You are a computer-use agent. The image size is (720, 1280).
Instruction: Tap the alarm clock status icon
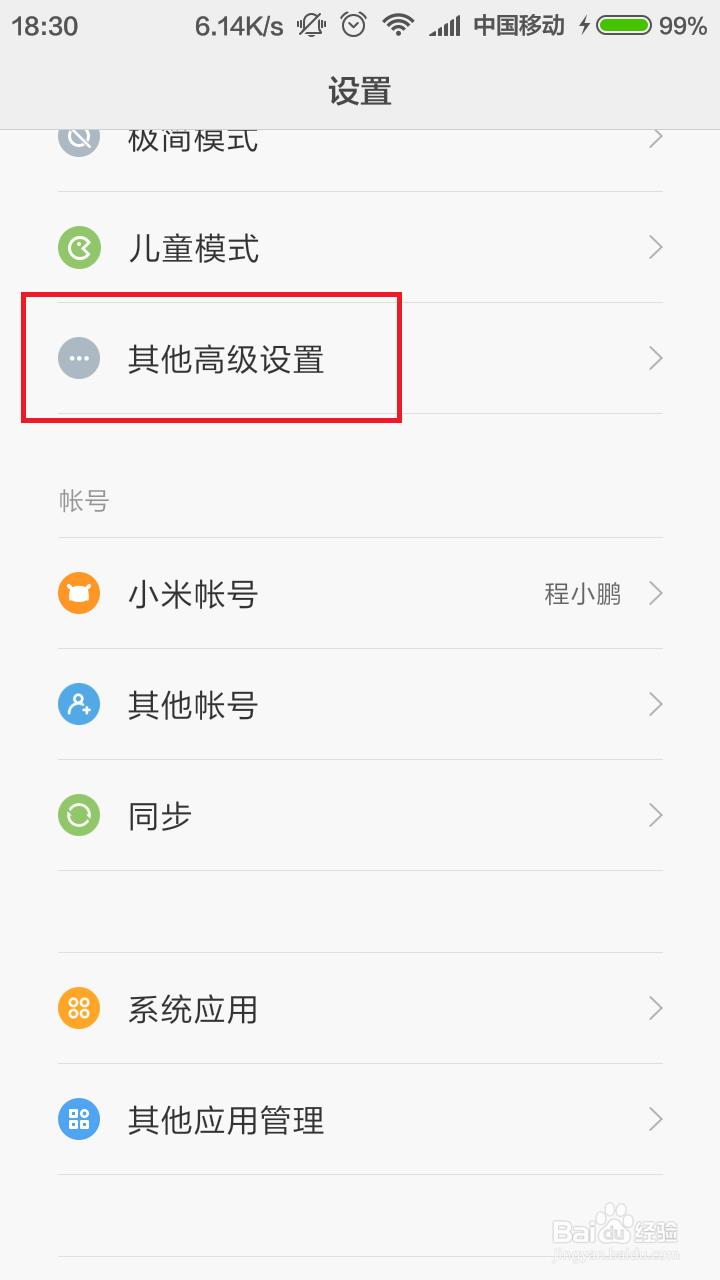click(354, 25)
